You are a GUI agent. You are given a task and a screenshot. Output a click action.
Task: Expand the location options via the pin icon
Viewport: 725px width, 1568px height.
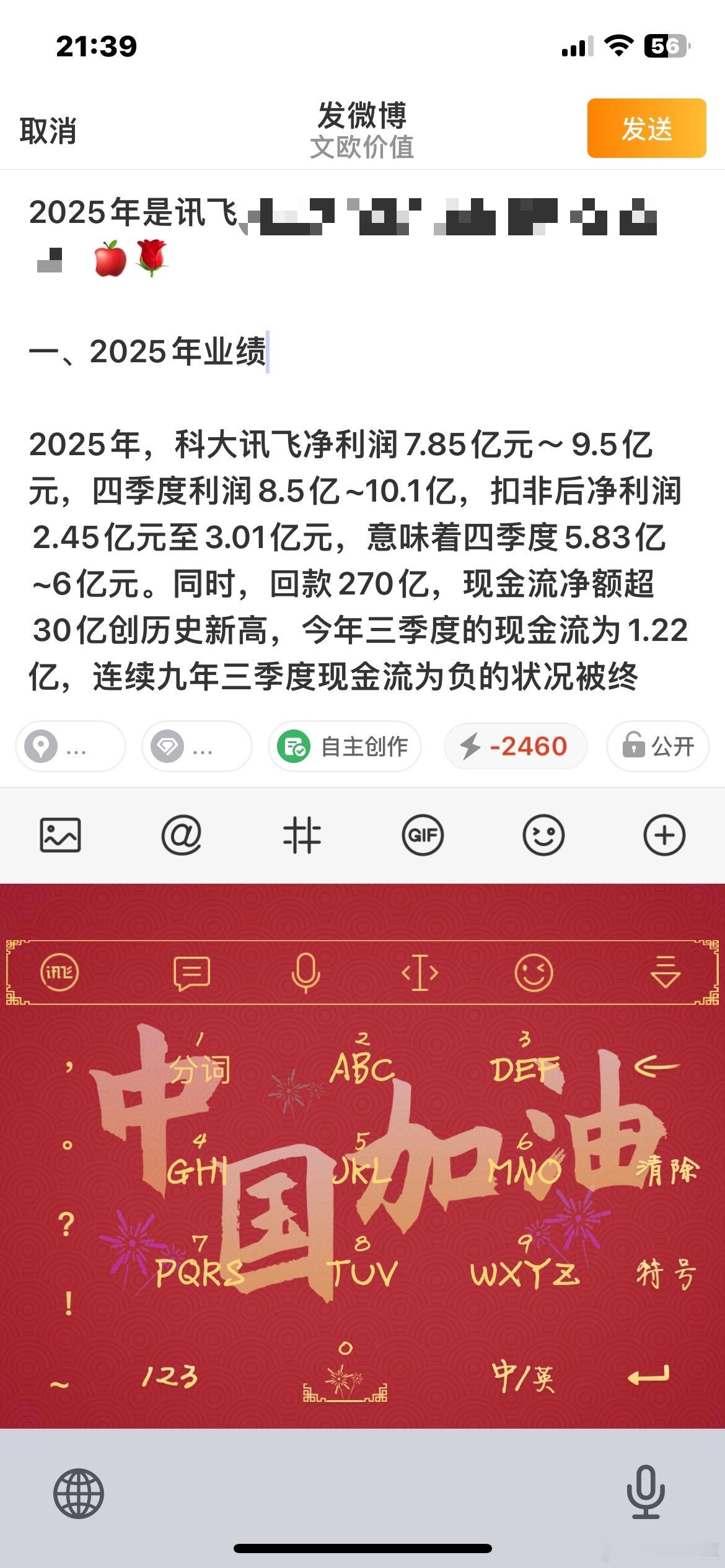coord(70,746)
